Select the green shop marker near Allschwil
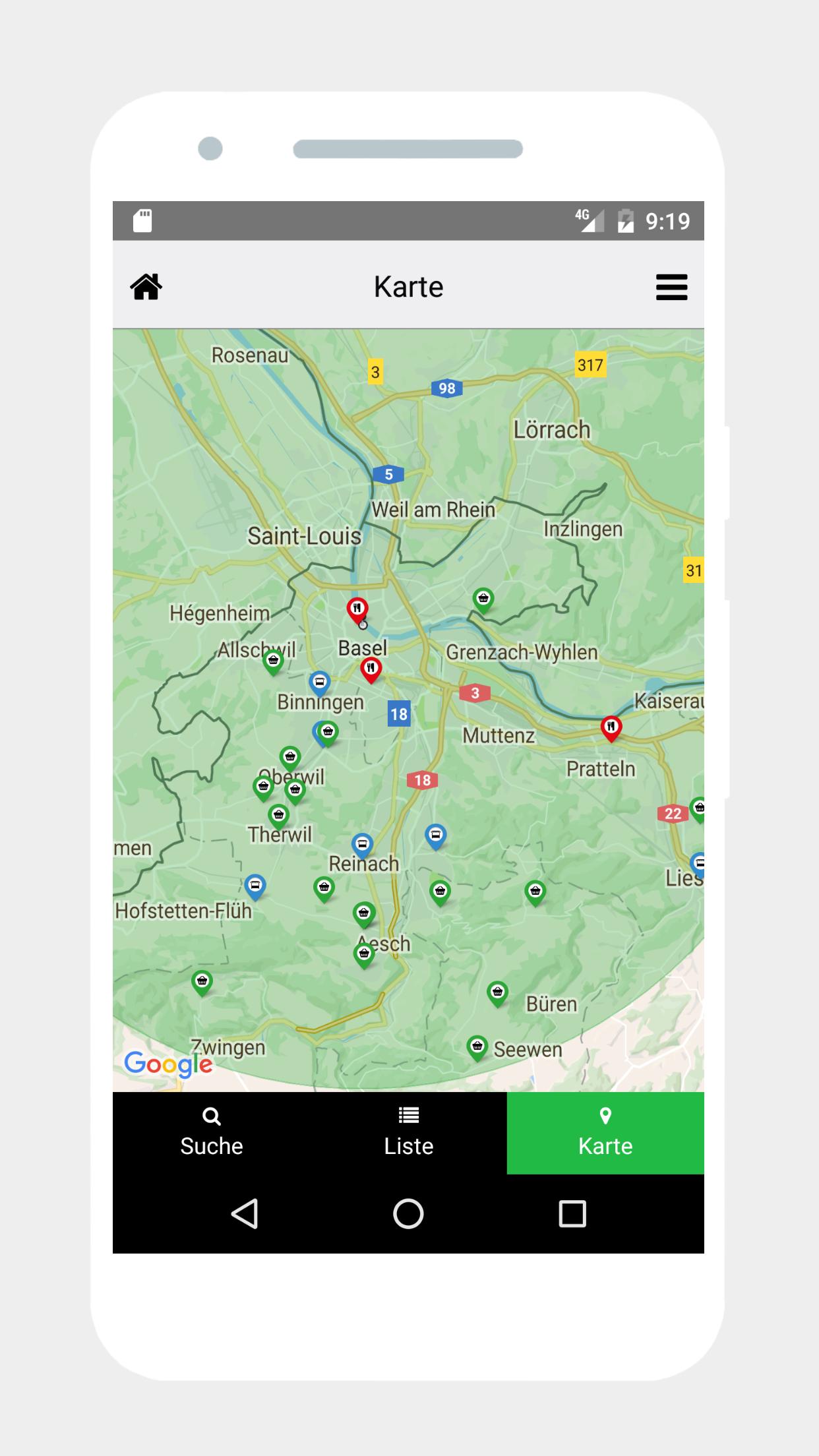The image size is (819, 1456). [274, 659]
